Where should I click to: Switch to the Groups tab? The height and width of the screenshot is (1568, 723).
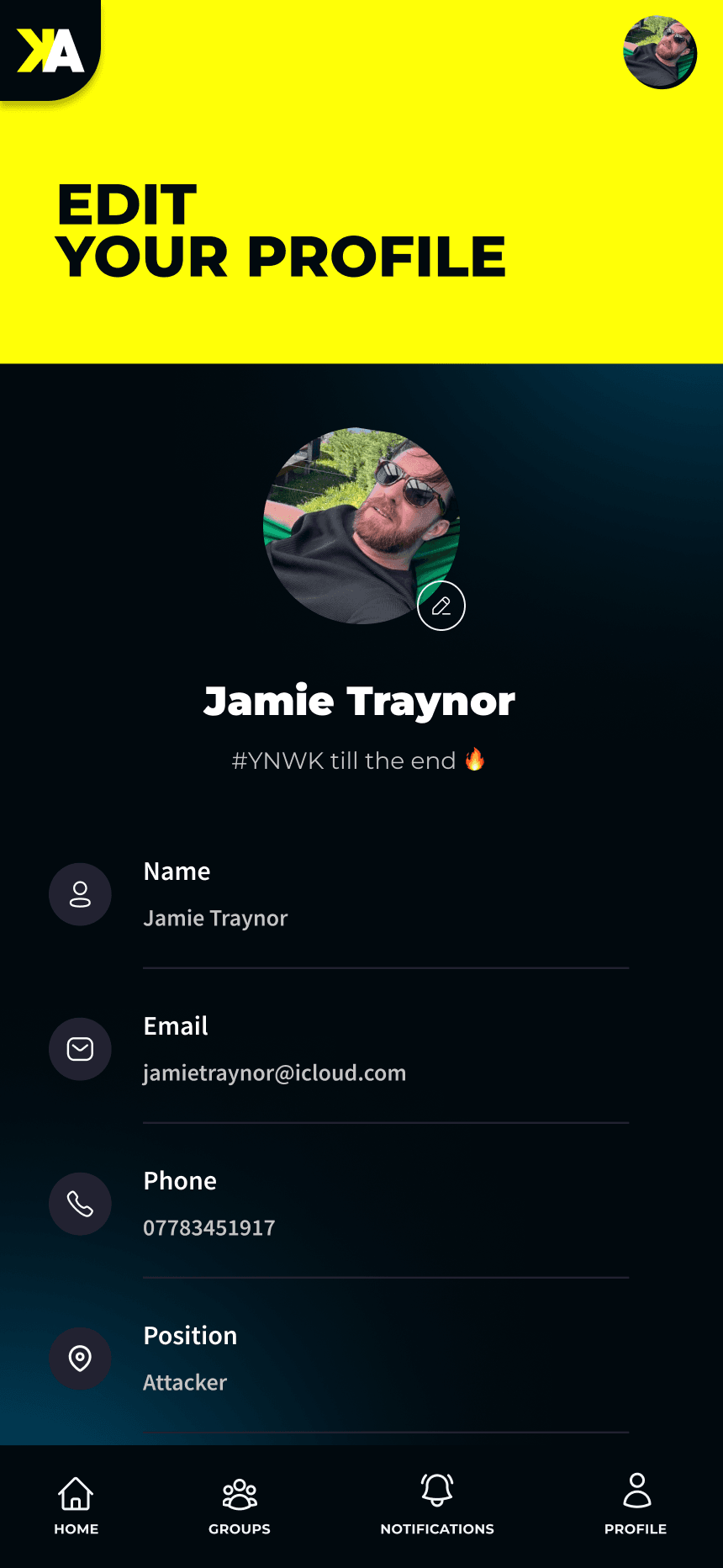[x=240, y=1505]
